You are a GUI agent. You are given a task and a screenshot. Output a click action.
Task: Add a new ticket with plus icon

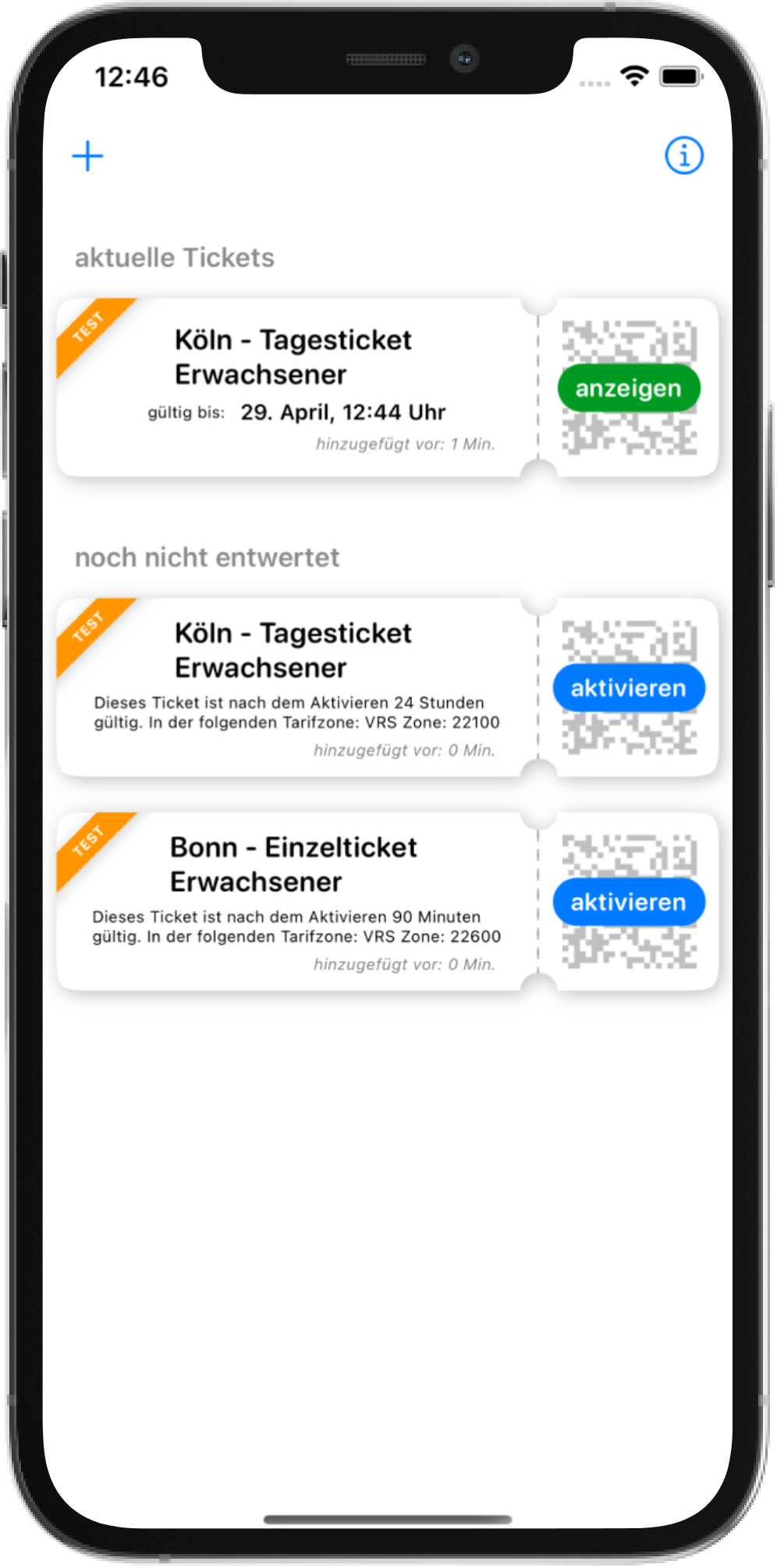(87, 156)
